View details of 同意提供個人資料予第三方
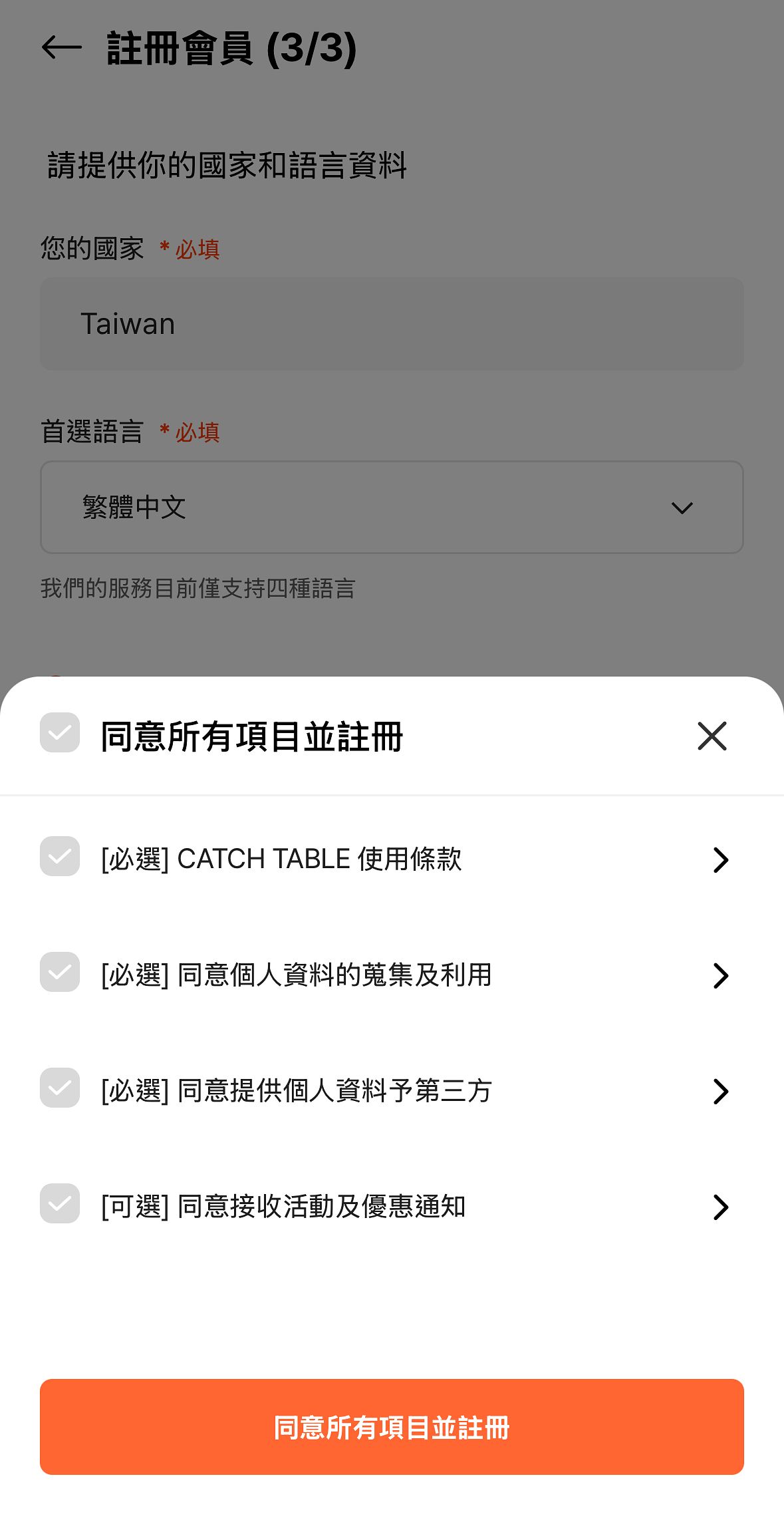 [721, 1092]
